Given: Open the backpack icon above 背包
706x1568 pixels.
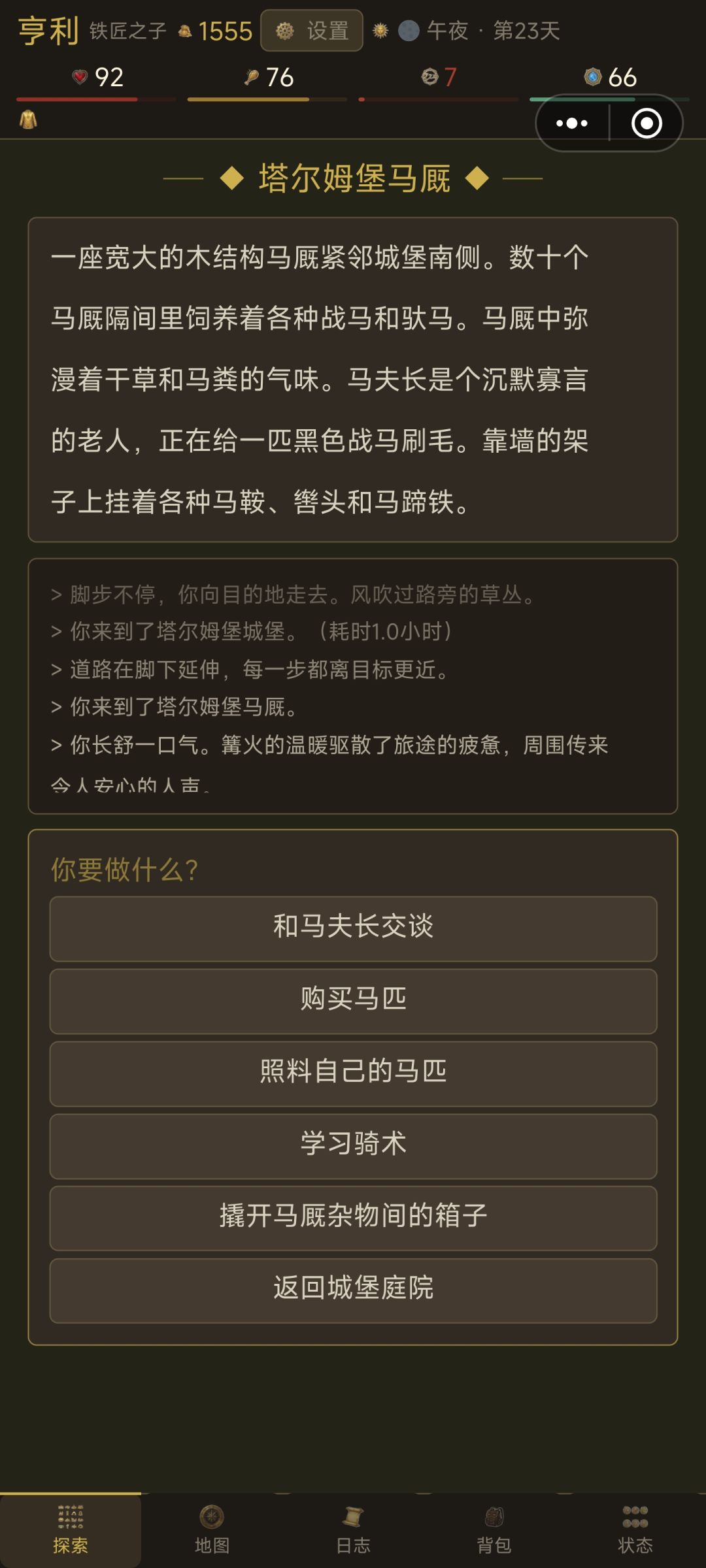Looking at the screenshot, I should pyautogui.click(x=494, y=1514).
